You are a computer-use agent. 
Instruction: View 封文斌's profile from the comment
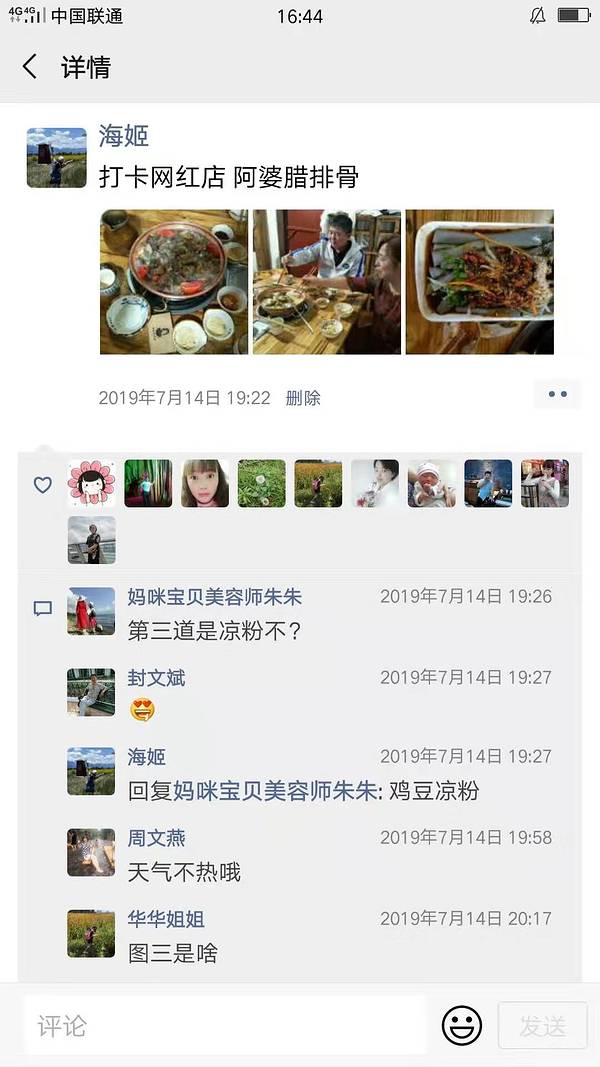coord(156,678)
